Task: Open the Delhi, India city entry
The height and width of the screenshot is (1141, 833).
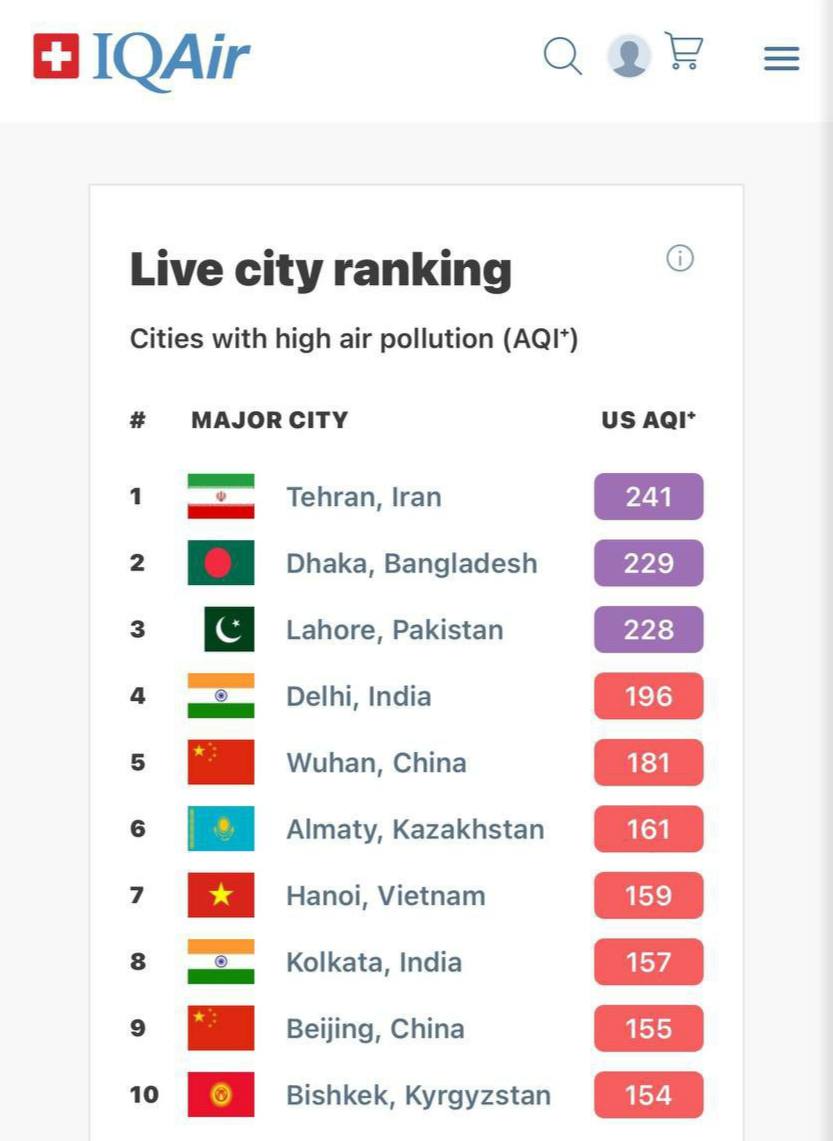Action: (x=358, y=696)
